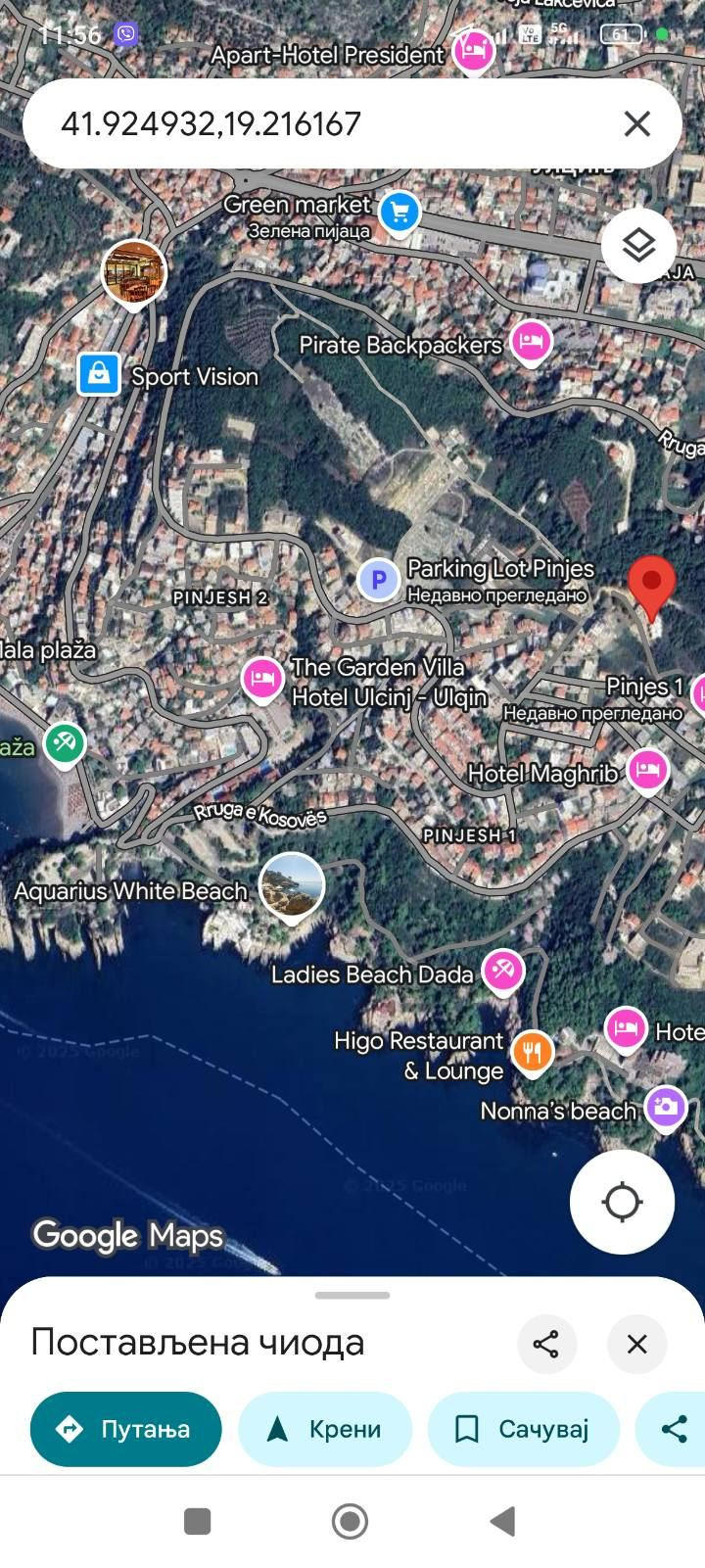Open the Sport Vision store pin
Image resolution: width=705 pixels, height=1568 pixels.
[x=99, y=374]
